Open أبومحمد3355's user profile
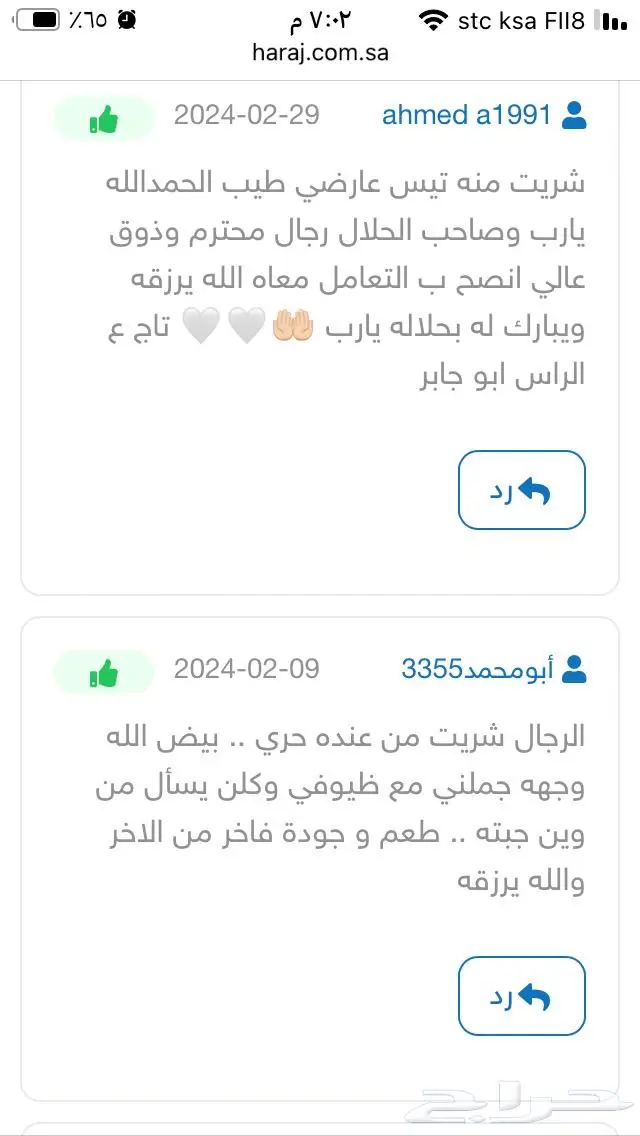Screen dimensions: 640x1136 tap(477, 668)
